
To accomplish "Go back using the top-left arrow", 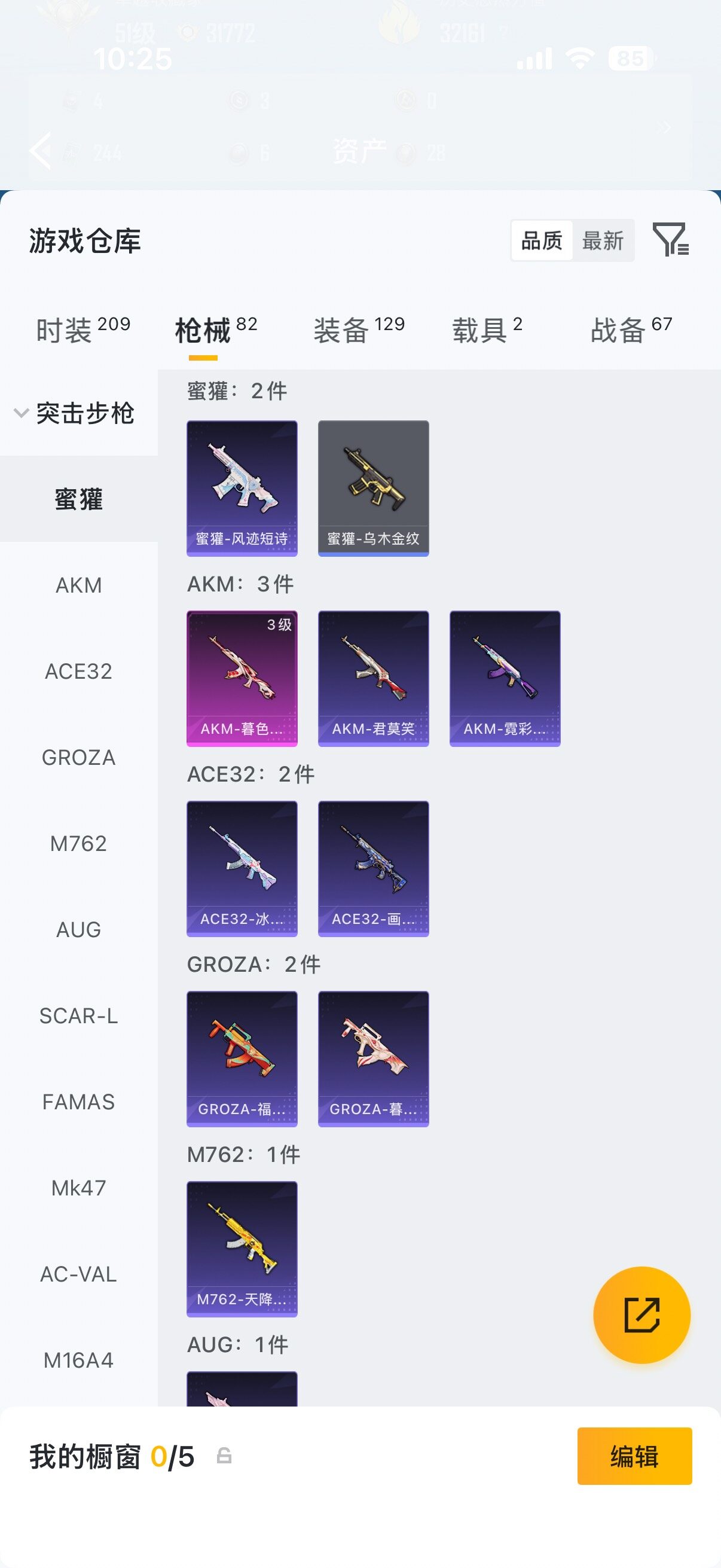I will pos(41,150).
